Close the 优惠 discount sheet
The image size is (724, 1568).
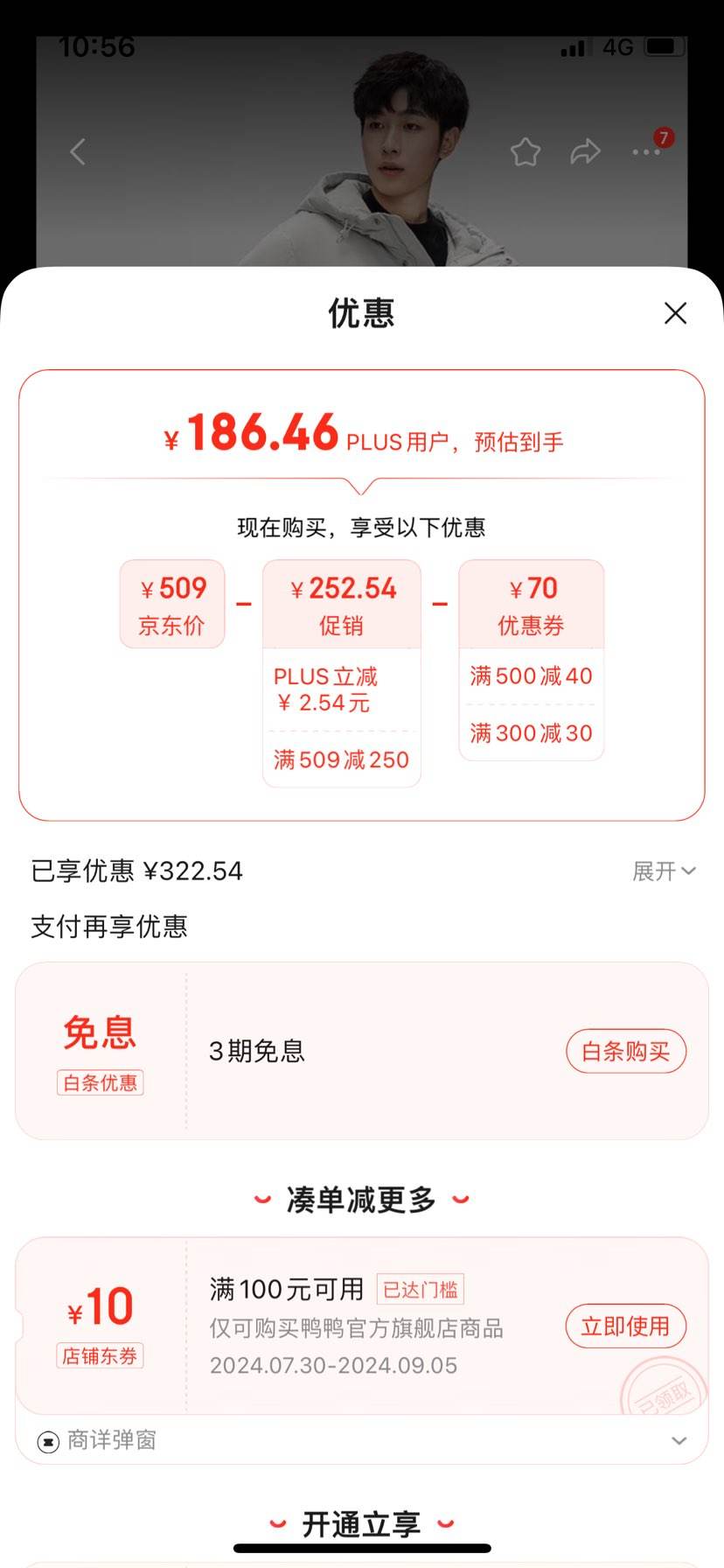tap(675, 313)
